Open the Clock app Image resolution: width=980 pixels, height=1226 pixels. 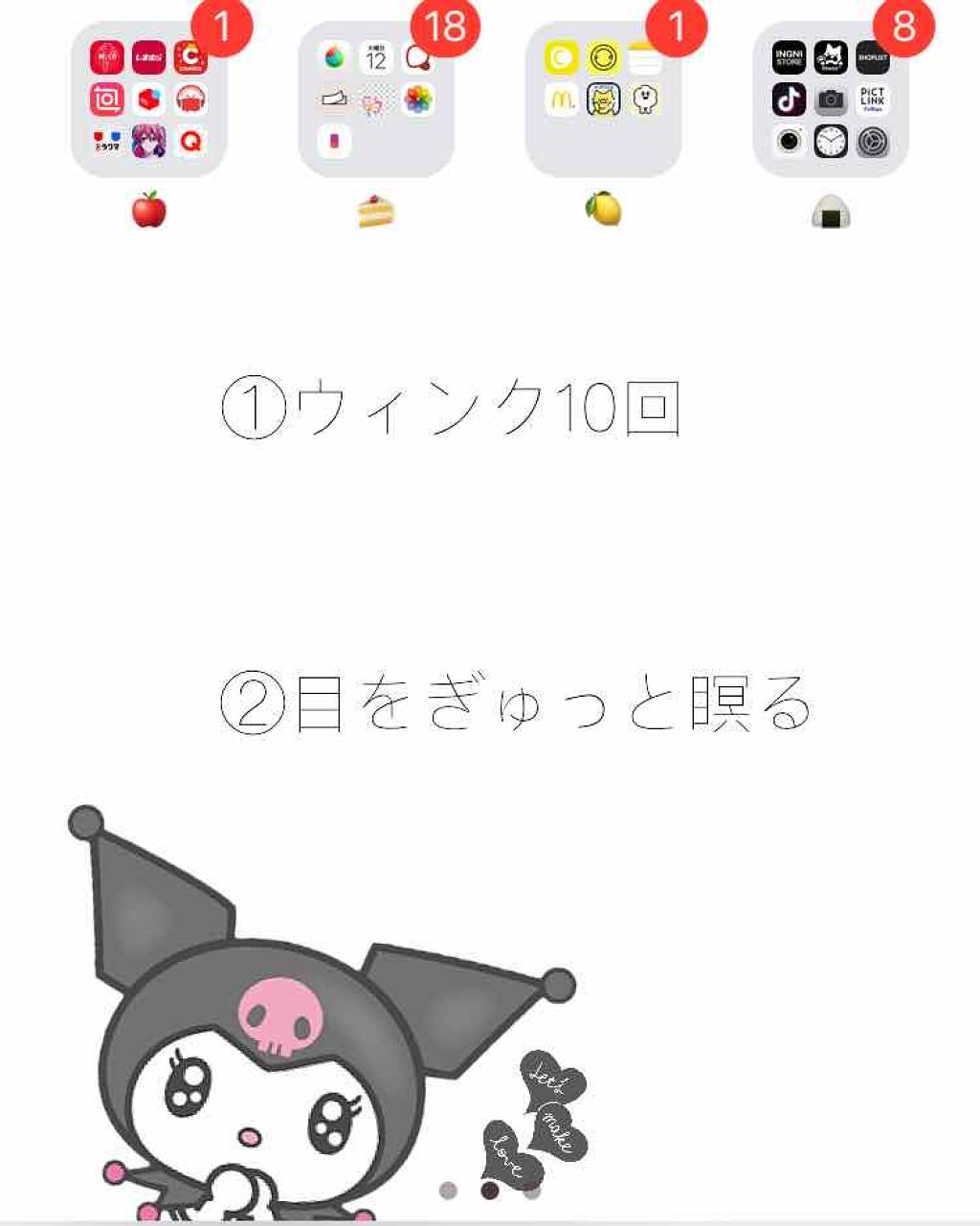tap(830, 142)
